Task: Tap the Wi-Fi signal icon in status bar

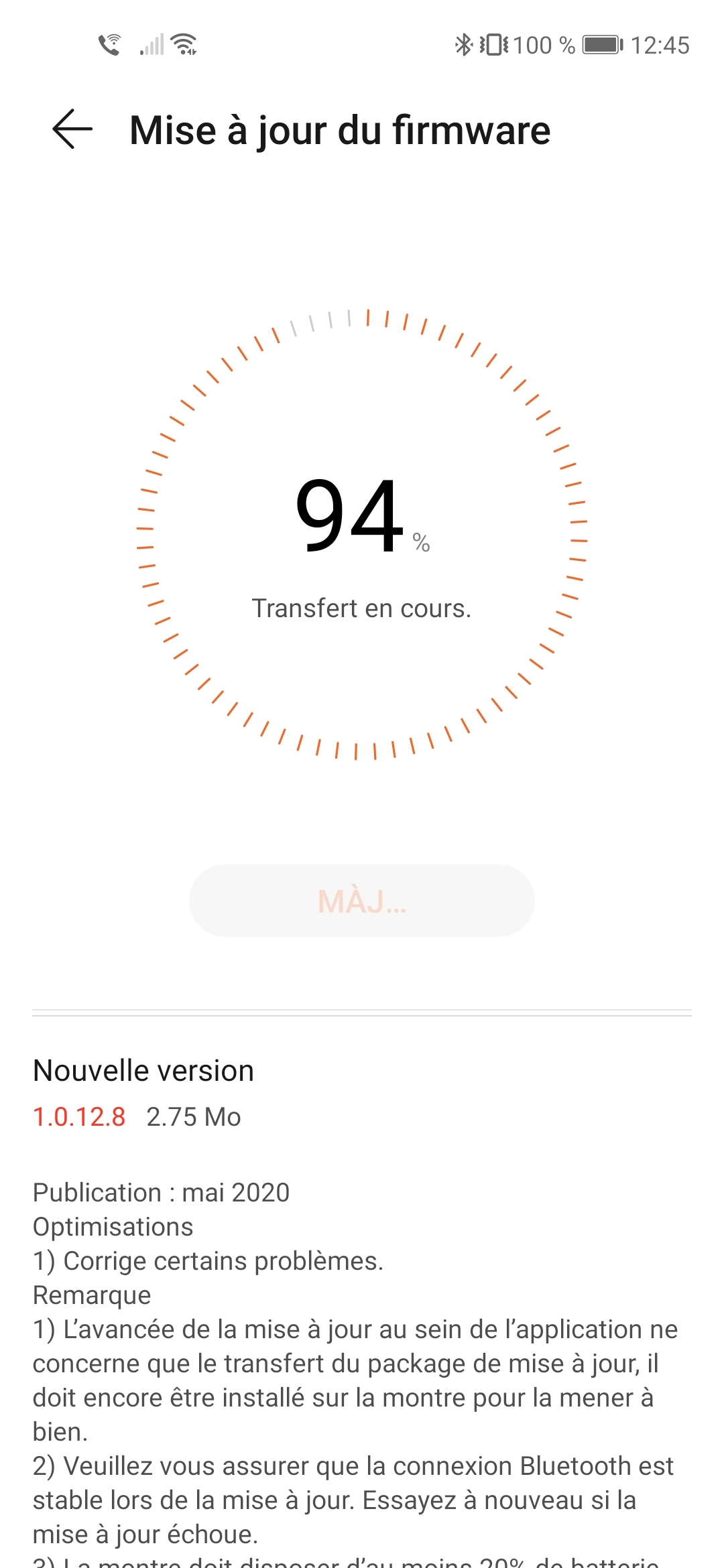Action: point(182,44)
